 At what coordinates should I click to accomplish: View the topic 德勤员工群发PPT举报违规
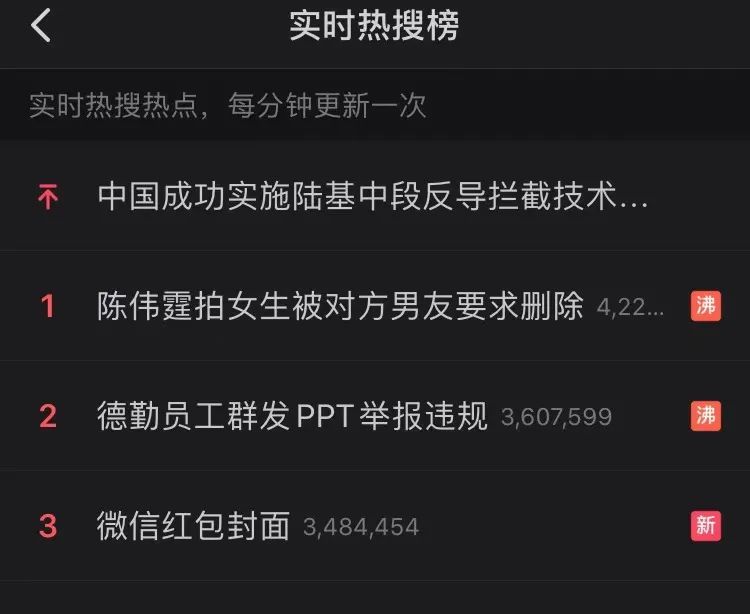292,416
